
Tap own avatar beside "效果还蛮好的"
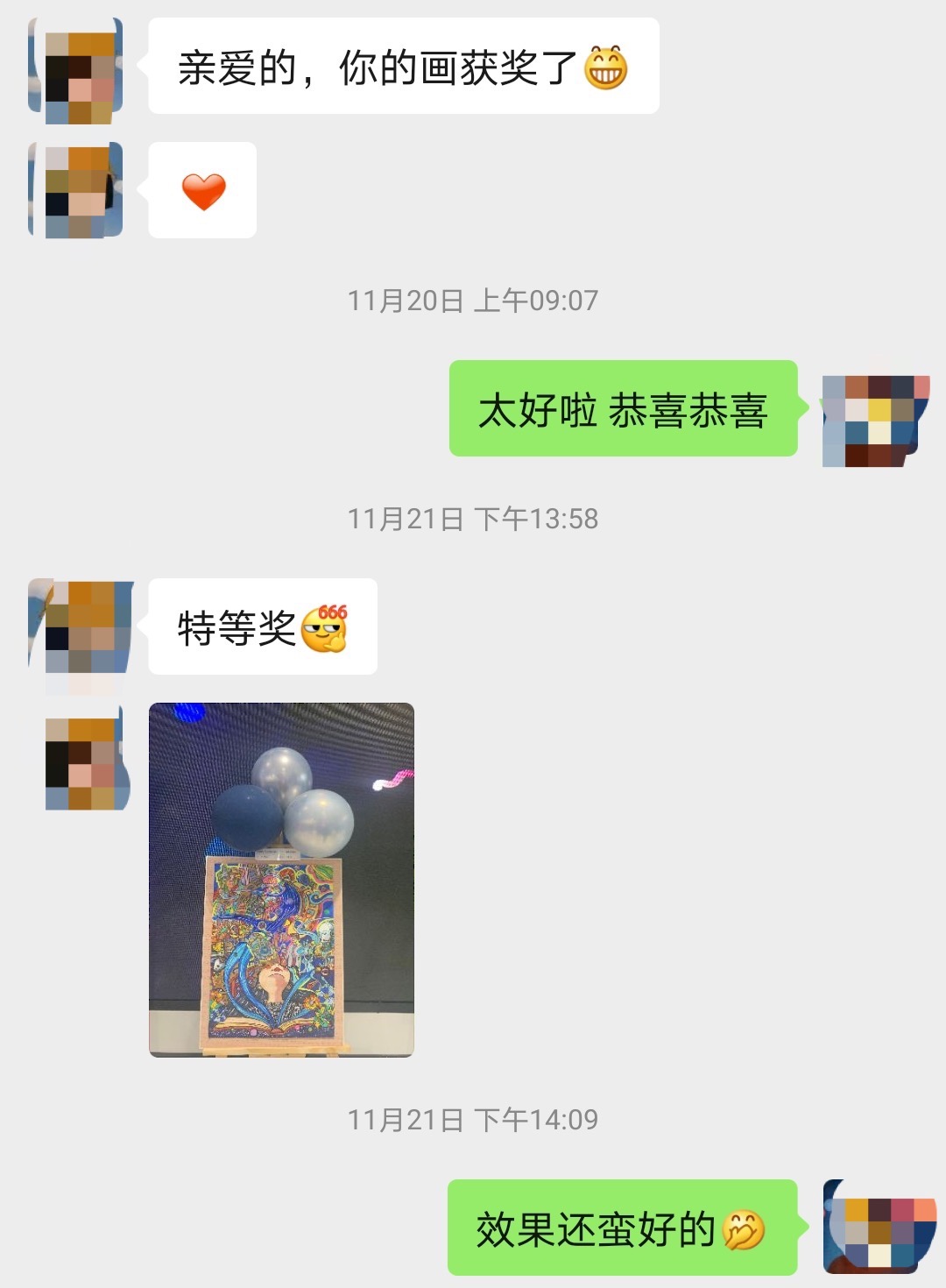(x=879, y=1227)
